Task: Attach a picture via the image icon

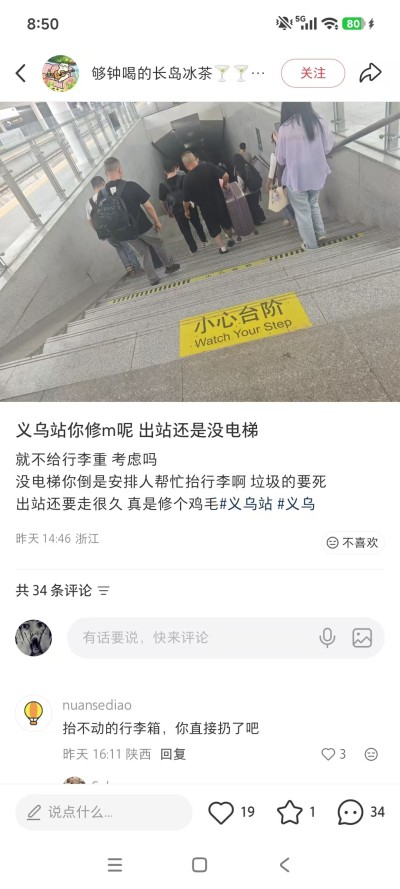Action: pyautogui.click(x=362, y=638)
